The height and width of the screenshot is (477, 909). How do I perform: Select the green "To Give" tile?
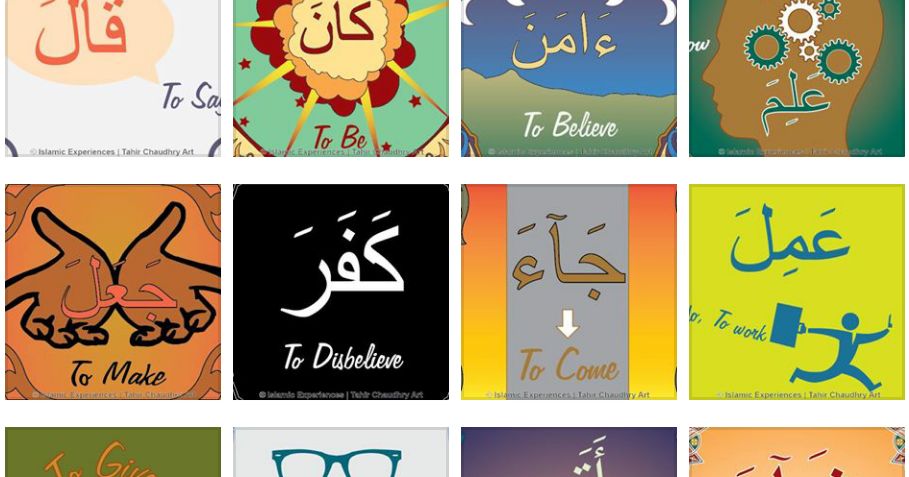[113, 453]
